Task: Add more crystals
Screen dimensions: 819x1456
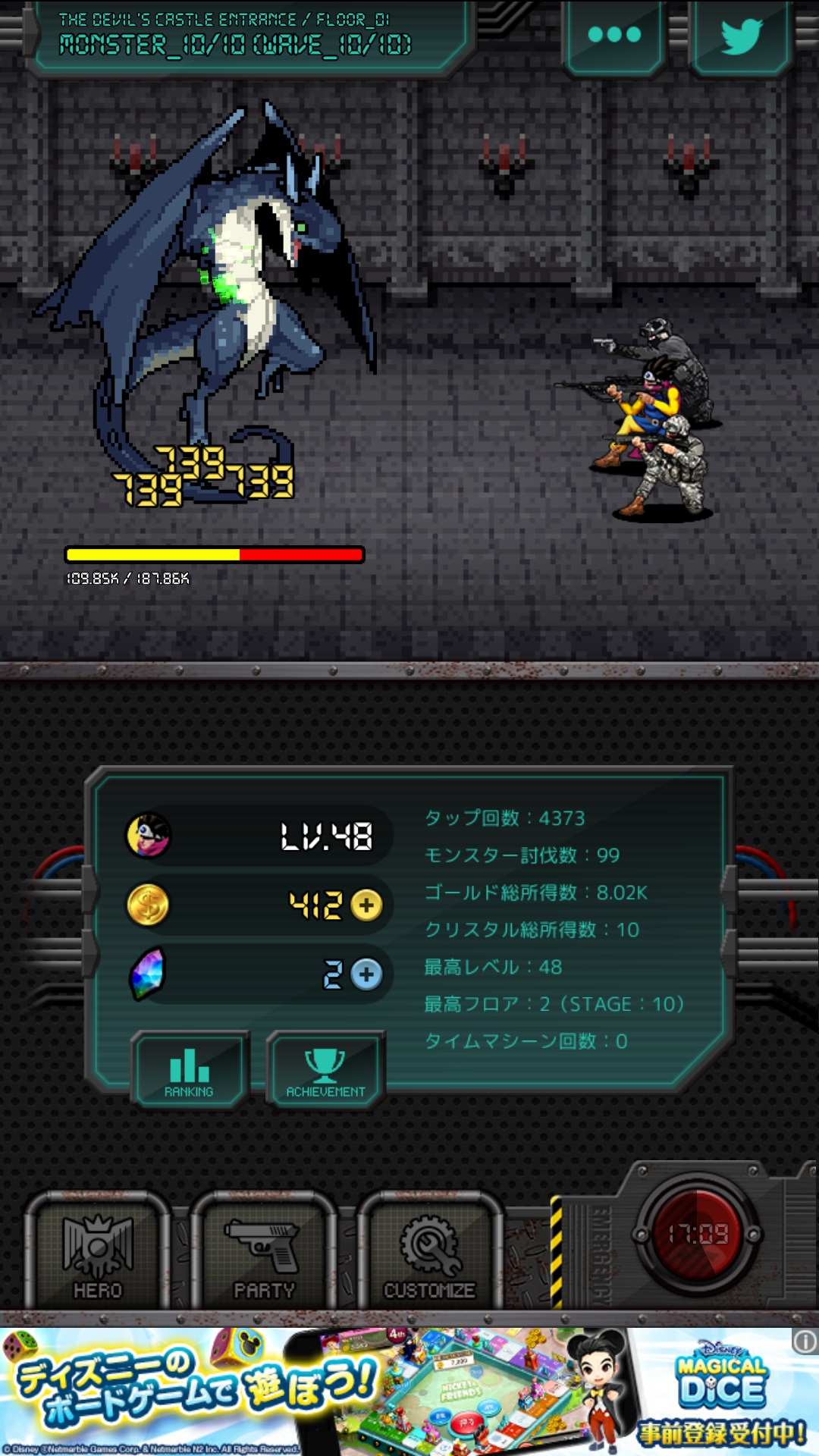Action: pos(366,974)
